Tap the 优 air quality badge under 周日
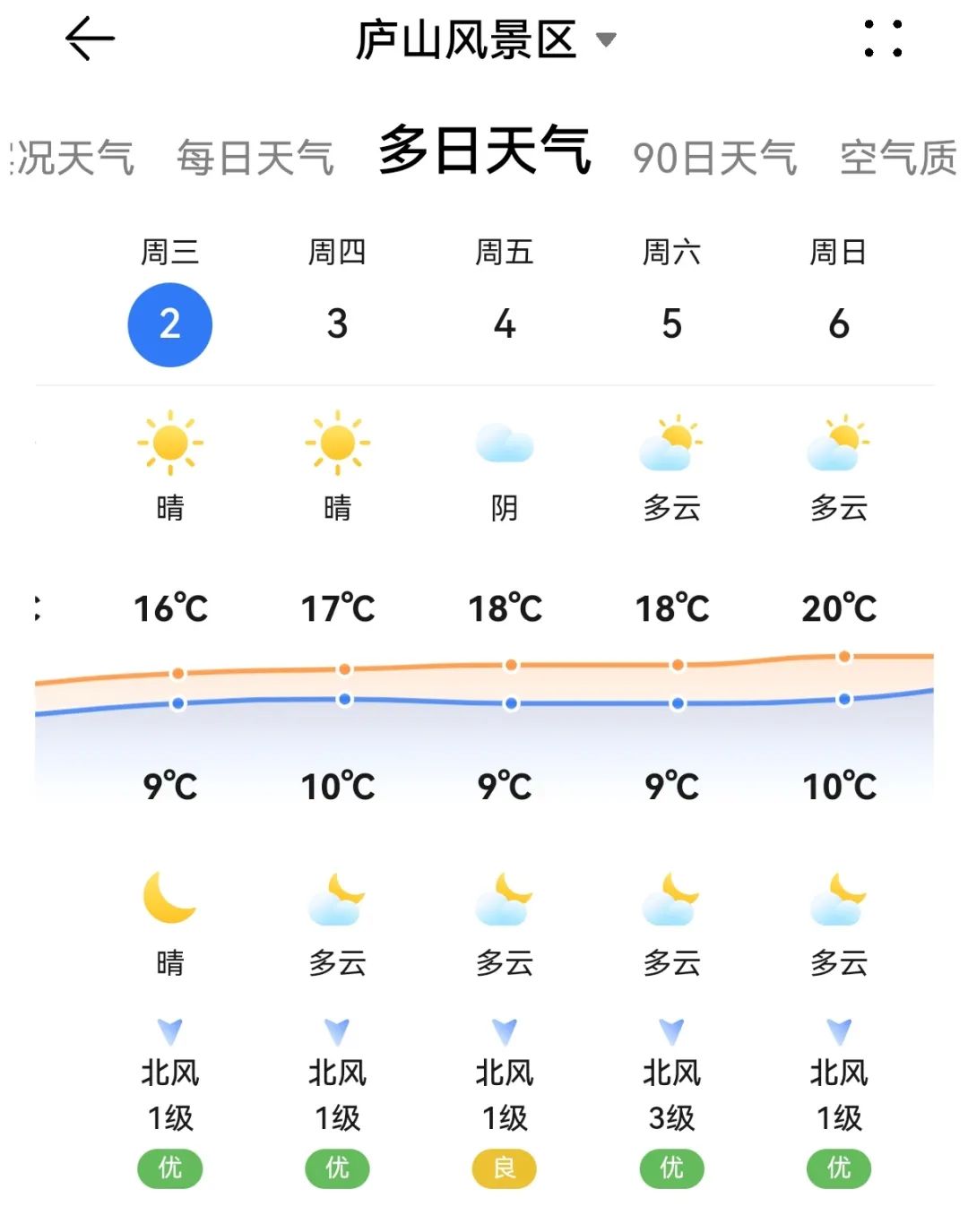This screenshot has height=1232, width=968. (837, 1169)
